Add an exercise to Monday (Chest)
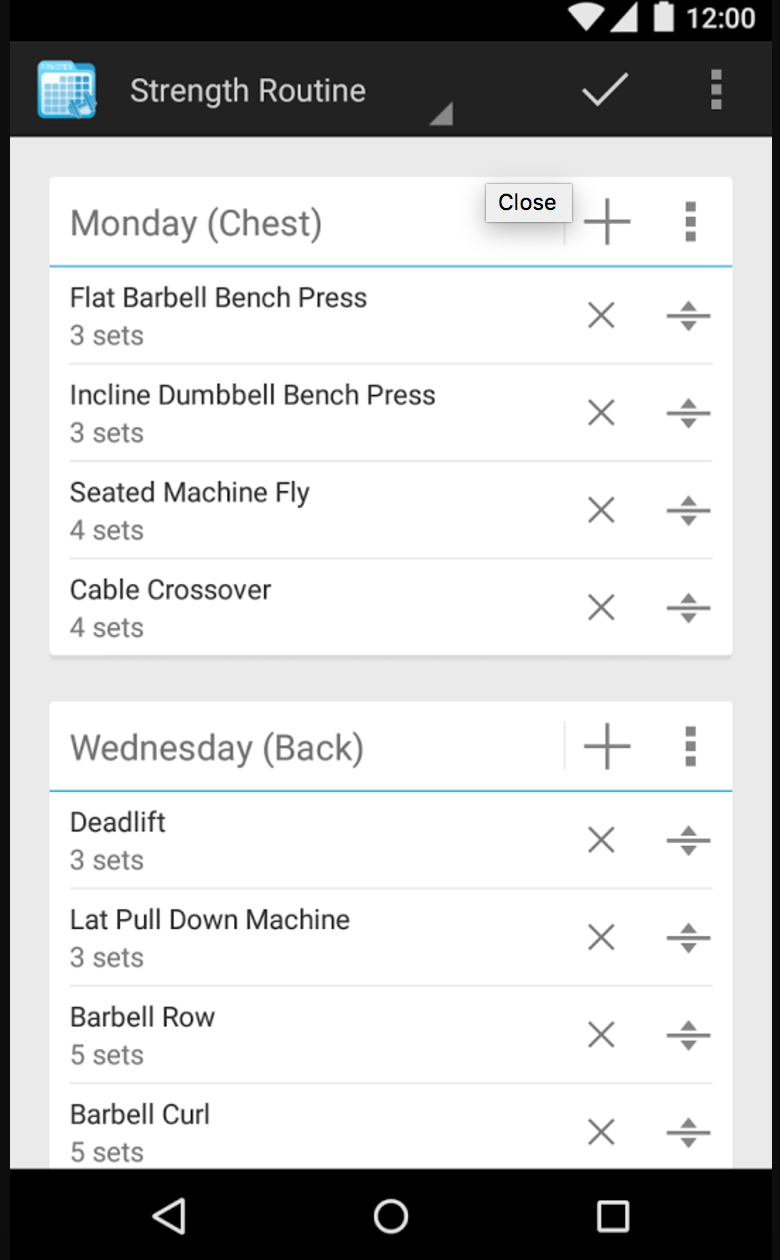The image size is (780, 1260). (x=607, y=222)
